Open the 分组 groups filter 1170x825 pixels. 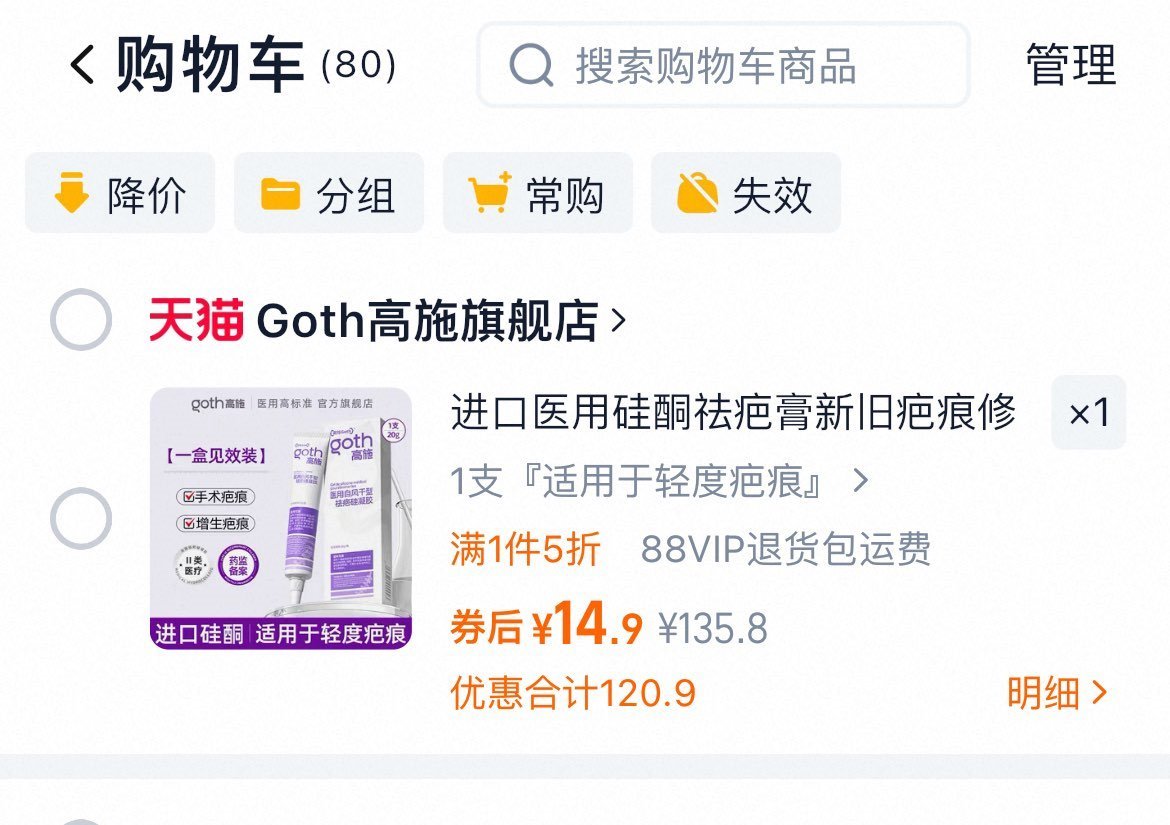click(328, 194)
